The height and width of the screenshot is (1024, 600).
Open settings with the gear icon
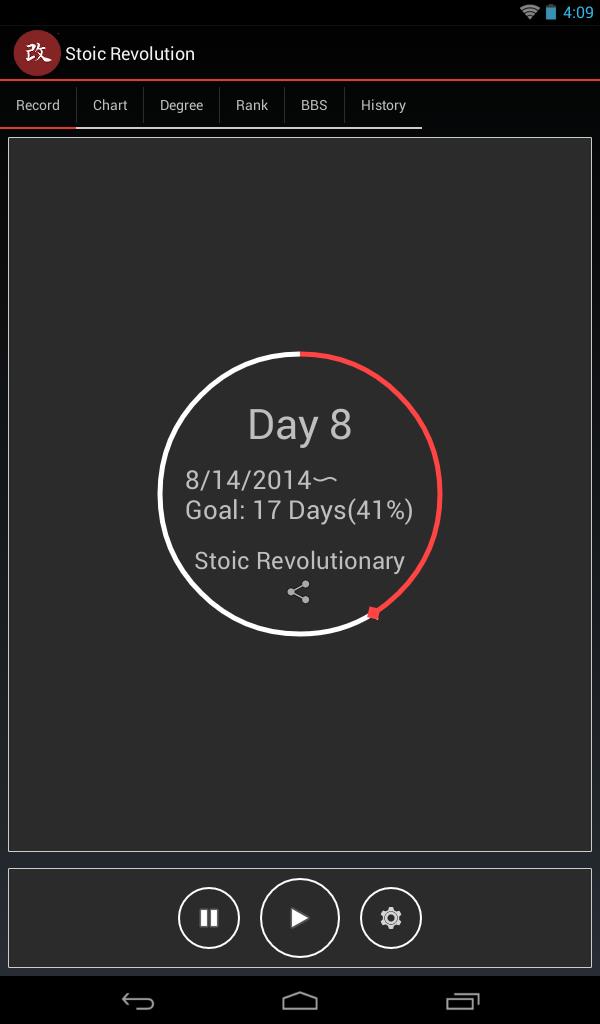tap(391, 918)
